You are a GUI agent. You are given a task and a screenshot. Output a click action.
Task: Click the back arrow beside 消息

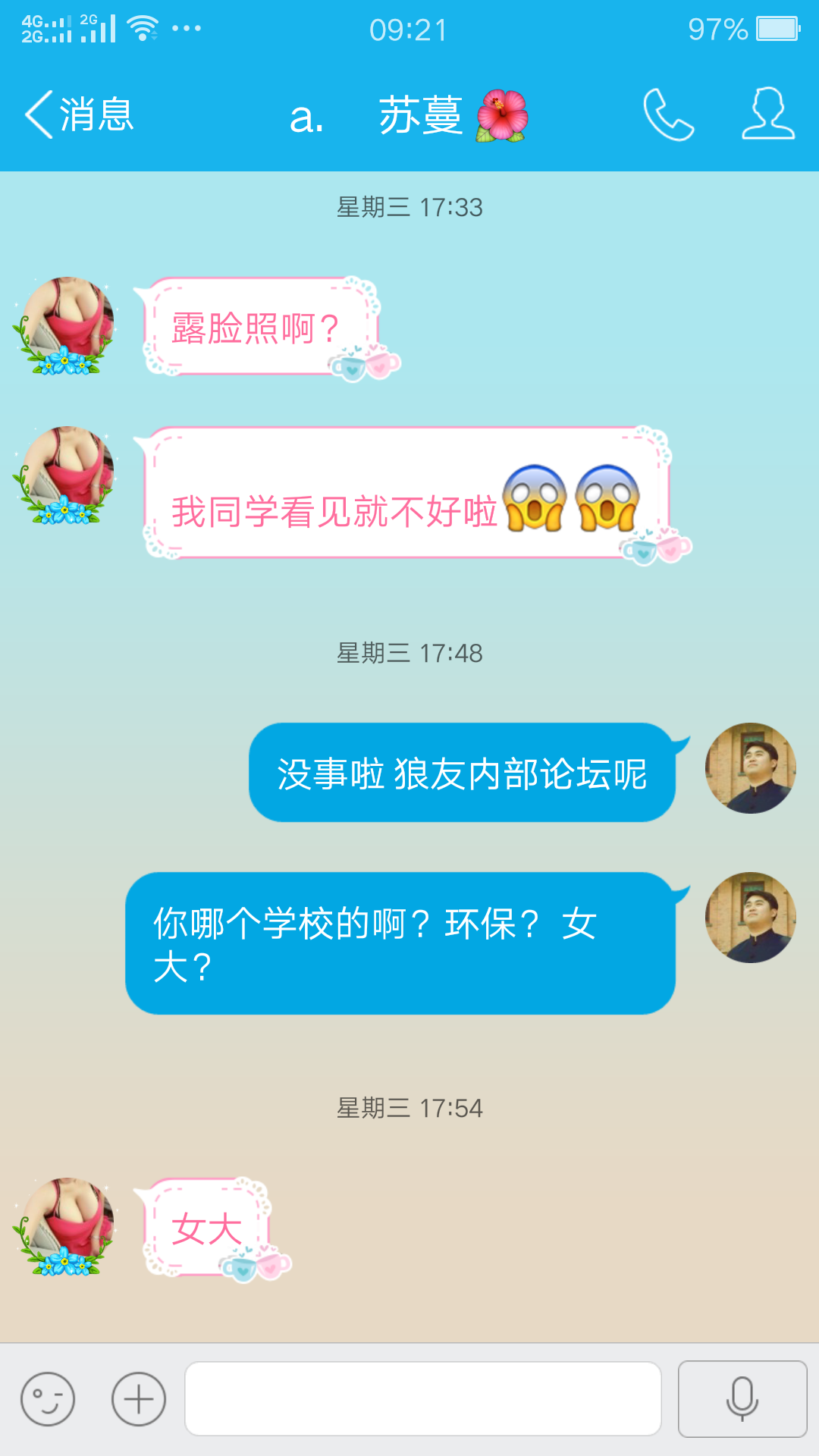[x=36, y=115]
